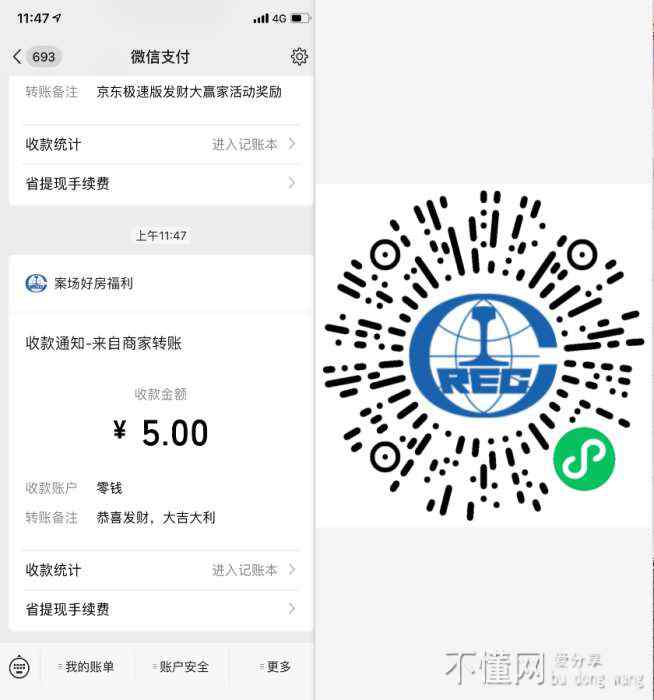Open 省提现手续费 in the 京东极速版 transfer card
Image resolution: width=654 pixels, height=700 pixels.
click(160, 184)
